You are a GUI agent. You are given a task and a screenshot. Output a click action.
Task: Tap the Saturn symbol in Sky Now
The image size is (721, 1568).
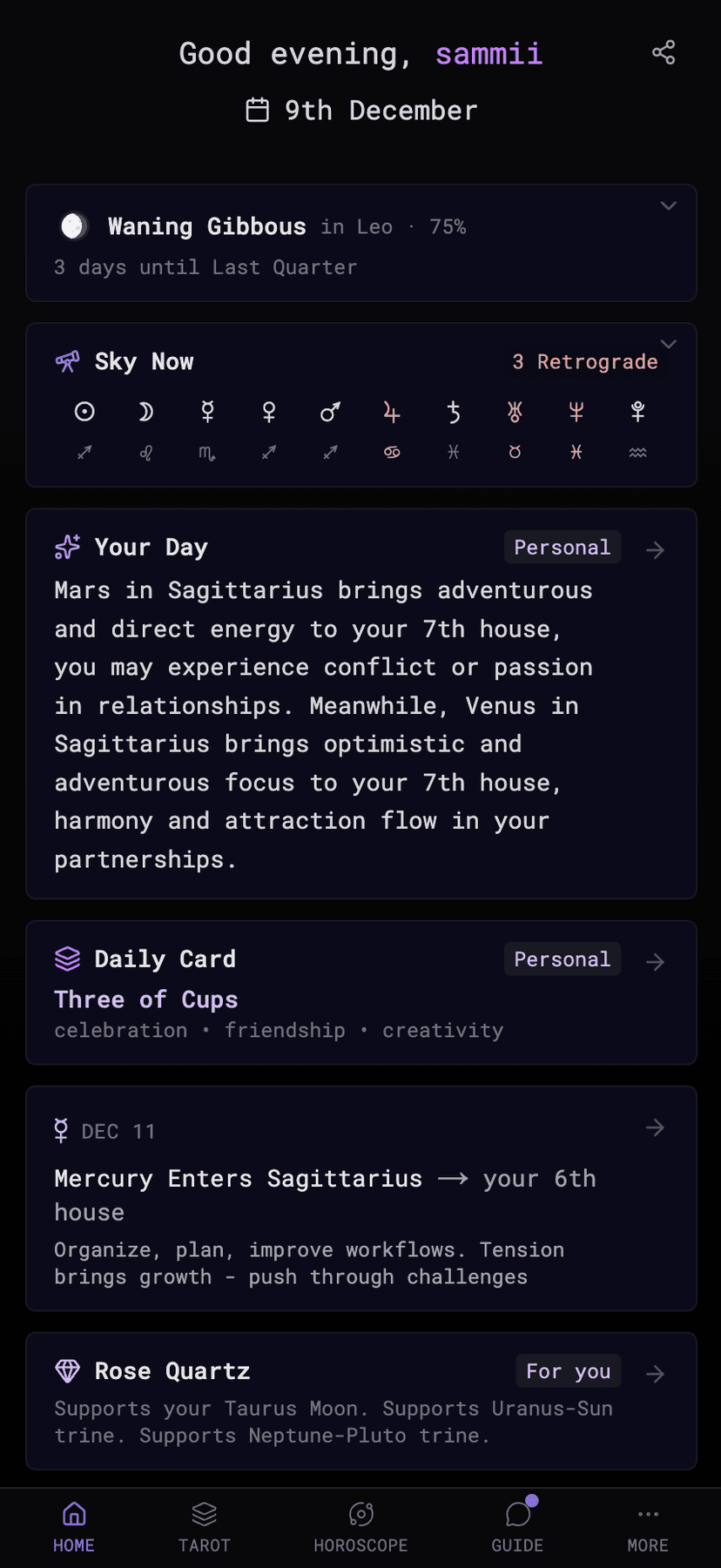[453, 412]
